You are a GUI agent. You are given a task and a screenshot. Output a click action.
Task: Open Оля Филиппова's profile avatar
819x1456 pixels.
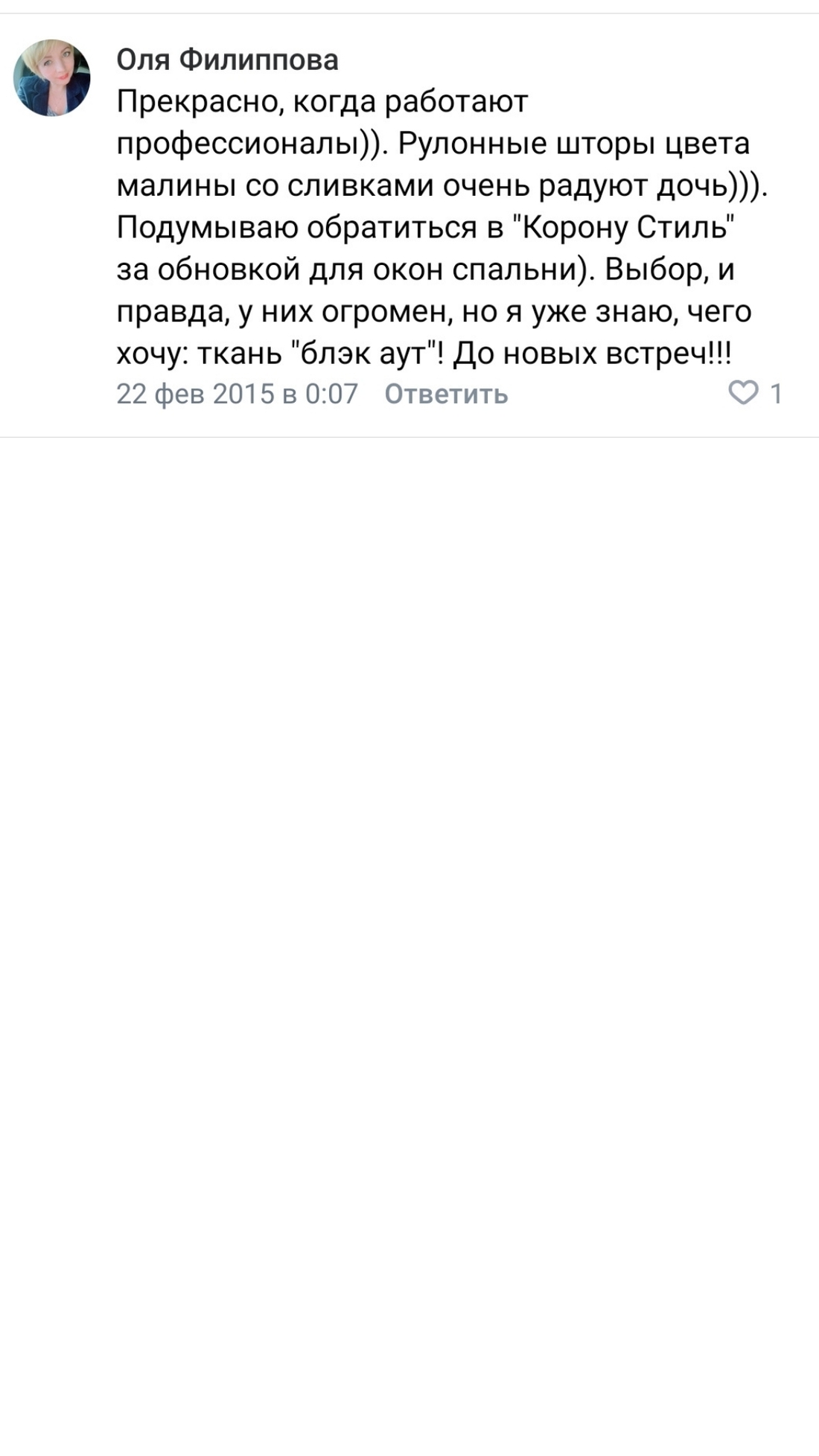coord(51,77)
